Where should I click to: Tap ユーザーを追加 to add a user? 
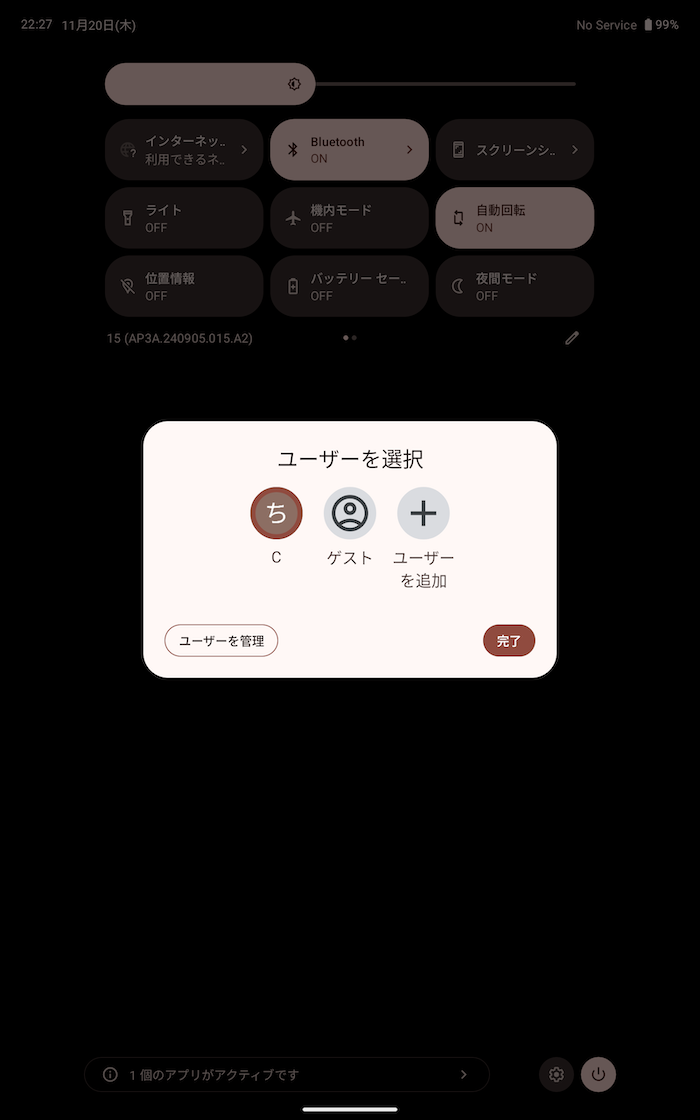tap(423, 513)
